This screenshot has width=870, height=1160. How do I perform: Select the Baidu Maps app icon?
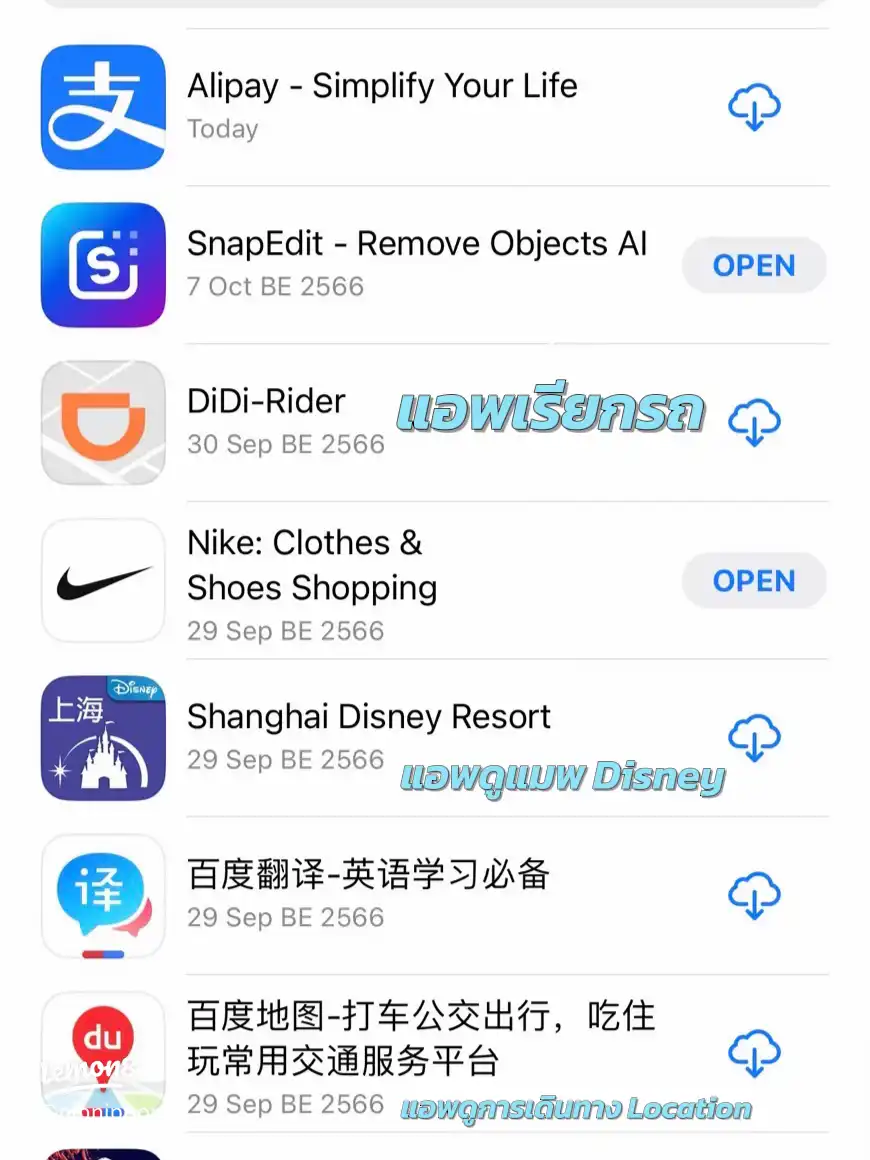coord(103,1053)
